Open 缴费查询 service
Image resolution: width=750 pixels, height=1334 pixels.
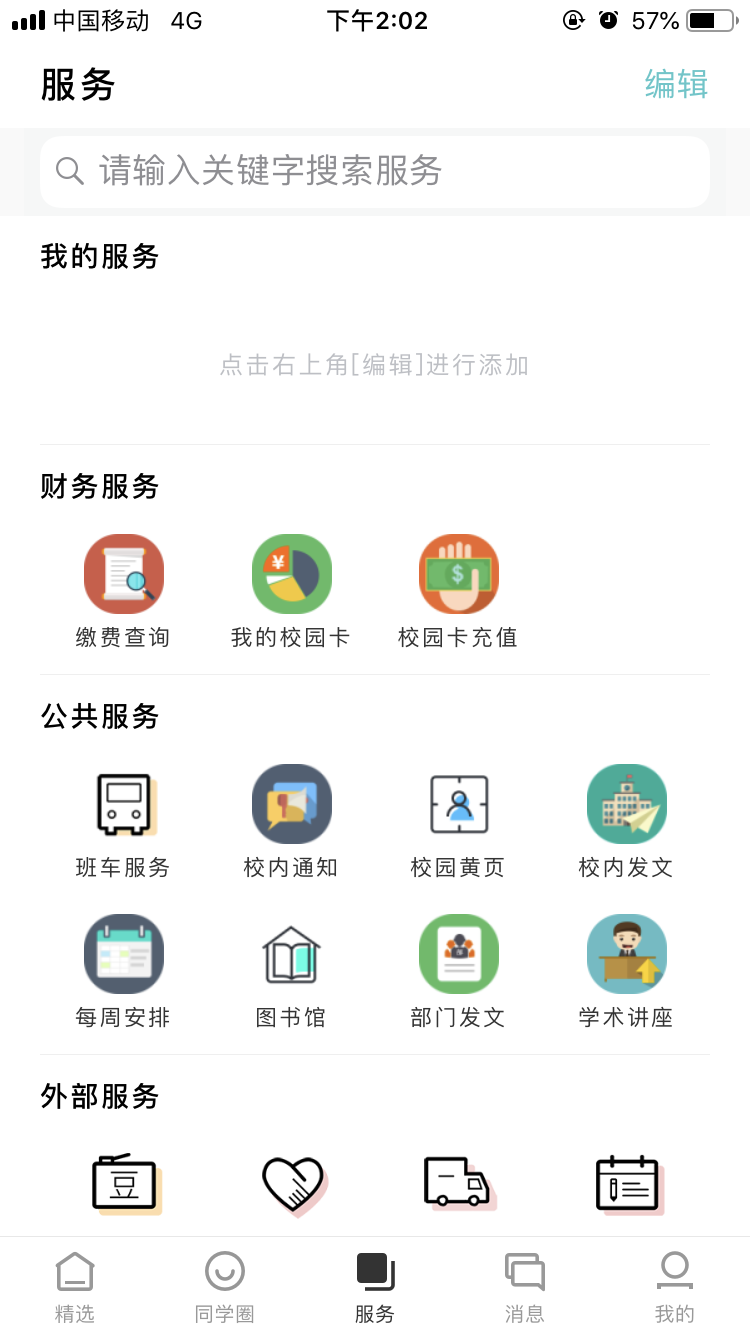[x=123, y=592]
